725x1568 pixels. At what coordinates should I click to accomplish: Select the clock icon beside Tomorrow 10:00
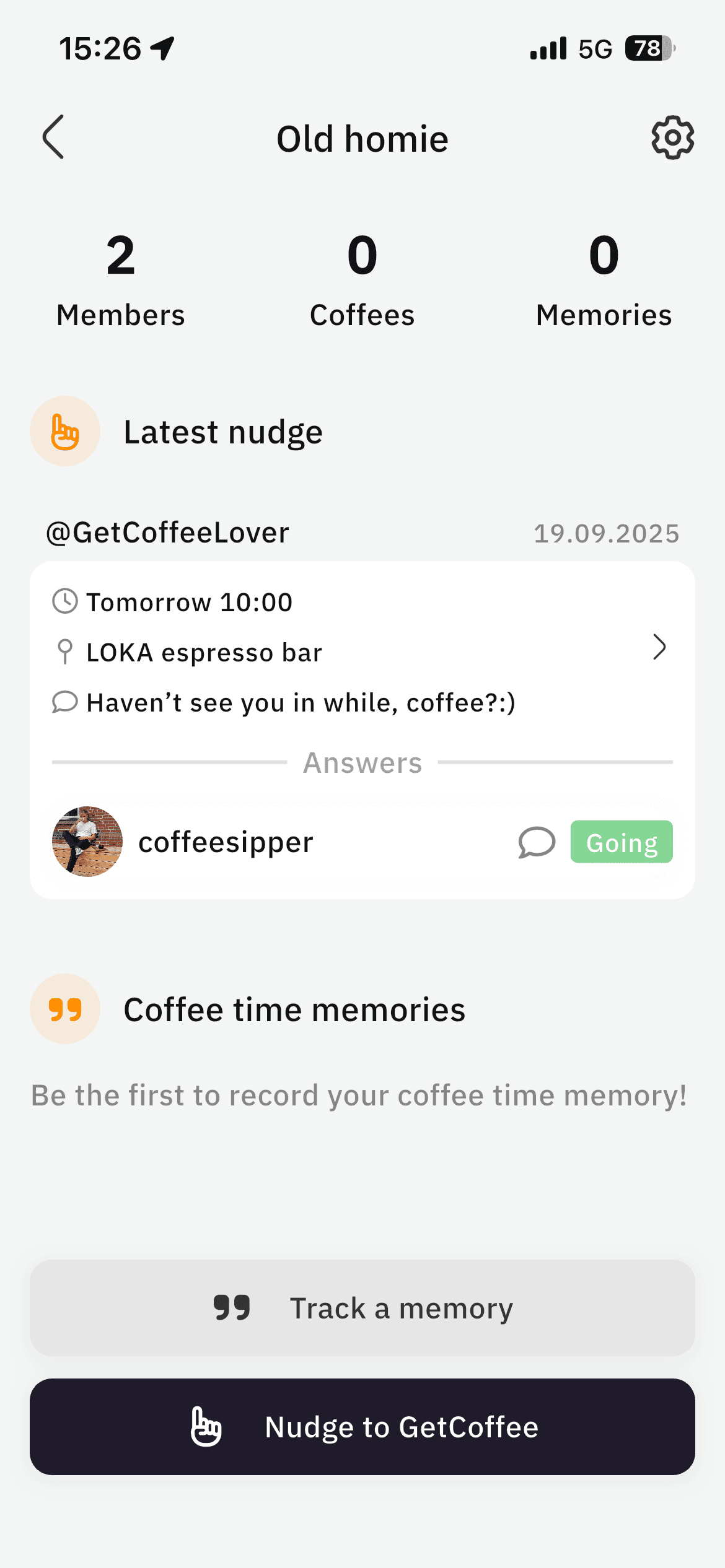[64, 601]
